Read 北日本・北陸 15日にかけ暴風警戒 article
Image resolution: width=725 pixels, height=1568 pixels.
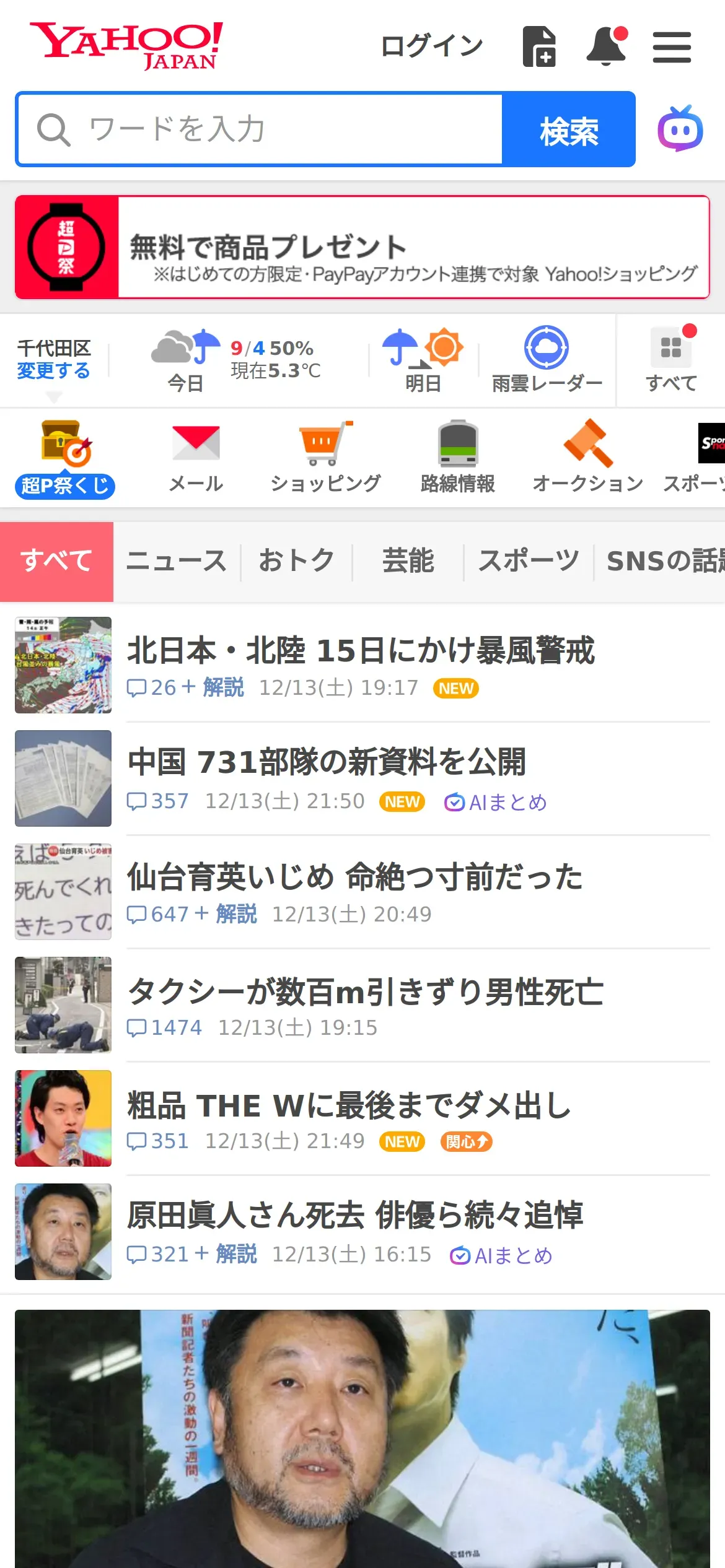[361, 651]
